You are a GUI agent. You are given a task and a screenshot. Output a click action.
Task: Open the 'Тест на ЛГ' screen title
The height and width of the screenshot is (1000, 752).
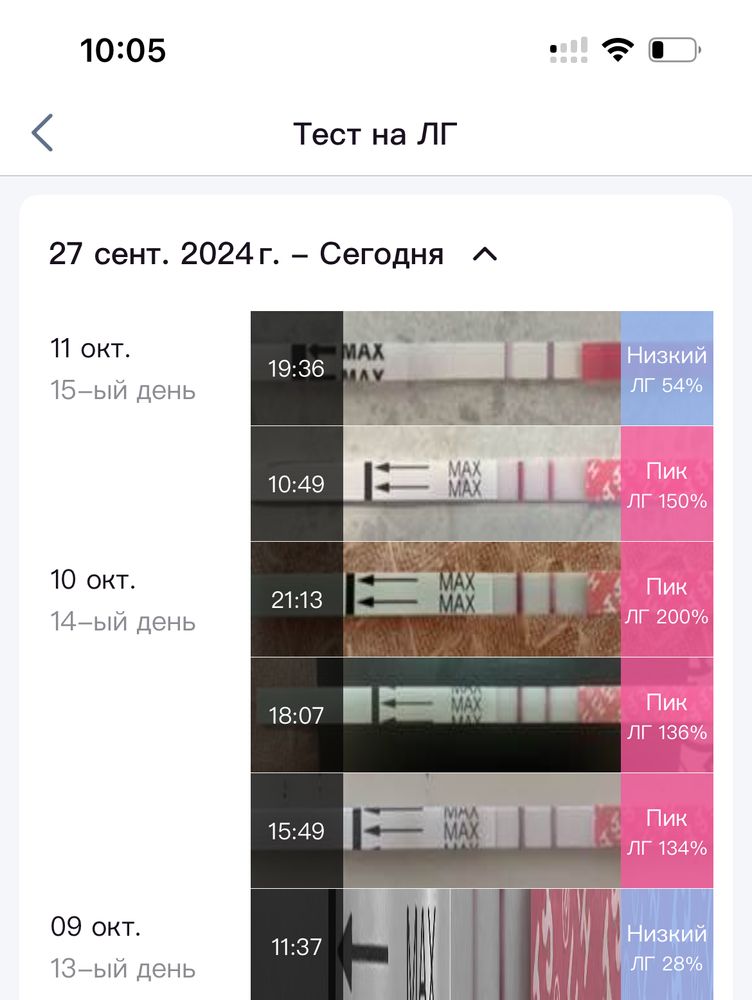[375, 133]
